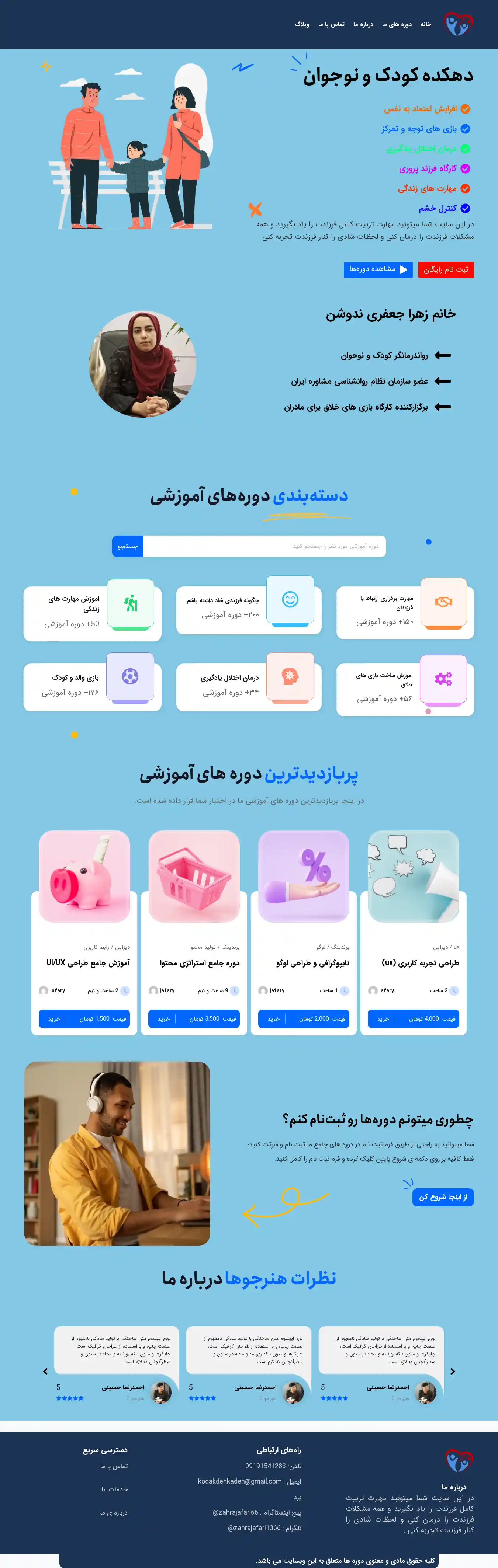
Task: Buy دوره جامع استراتژی محتوا course
Action: [x=164, y=1018]
